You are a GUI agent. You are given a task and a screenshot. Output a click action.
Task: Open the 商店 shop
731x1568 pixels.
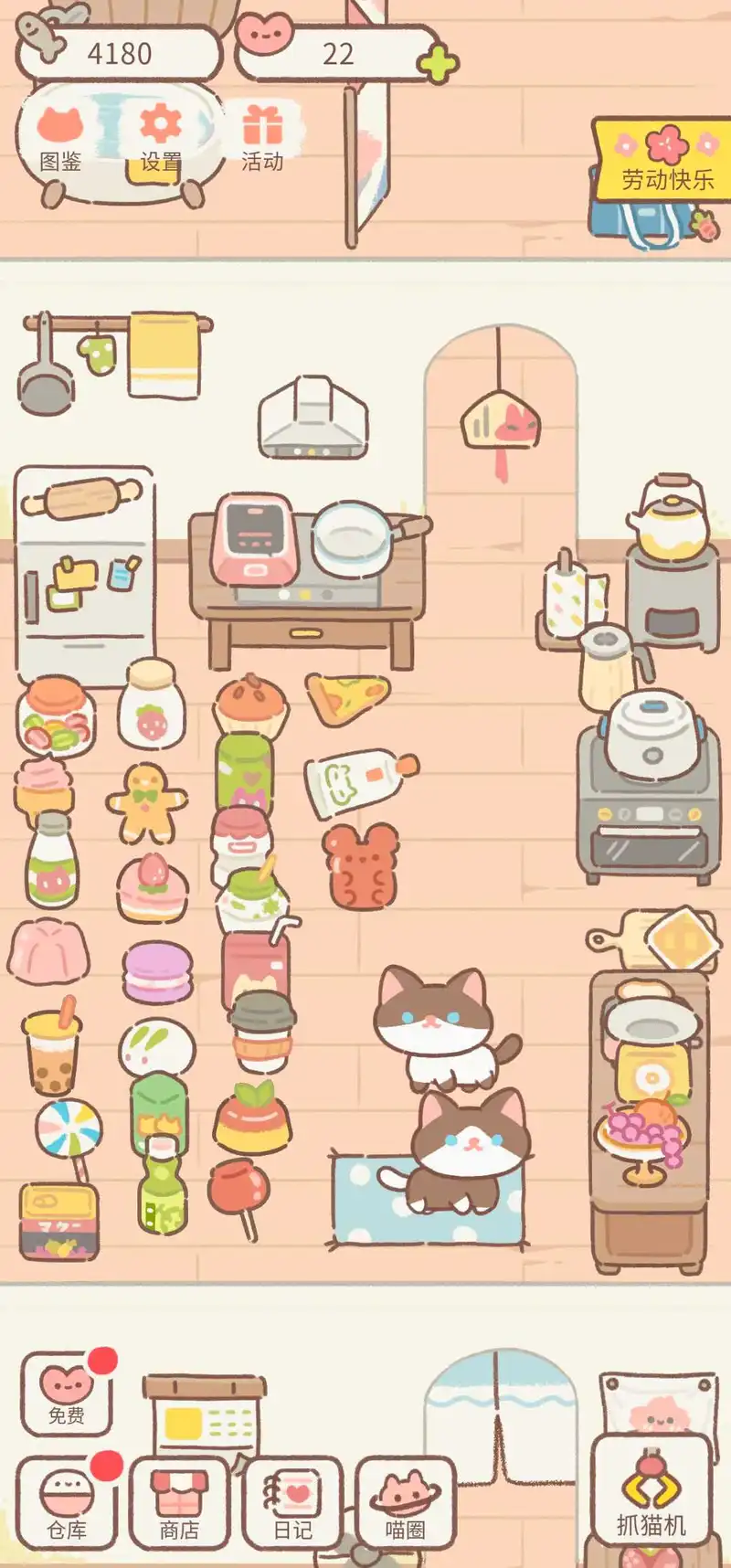pos(179,1504)
